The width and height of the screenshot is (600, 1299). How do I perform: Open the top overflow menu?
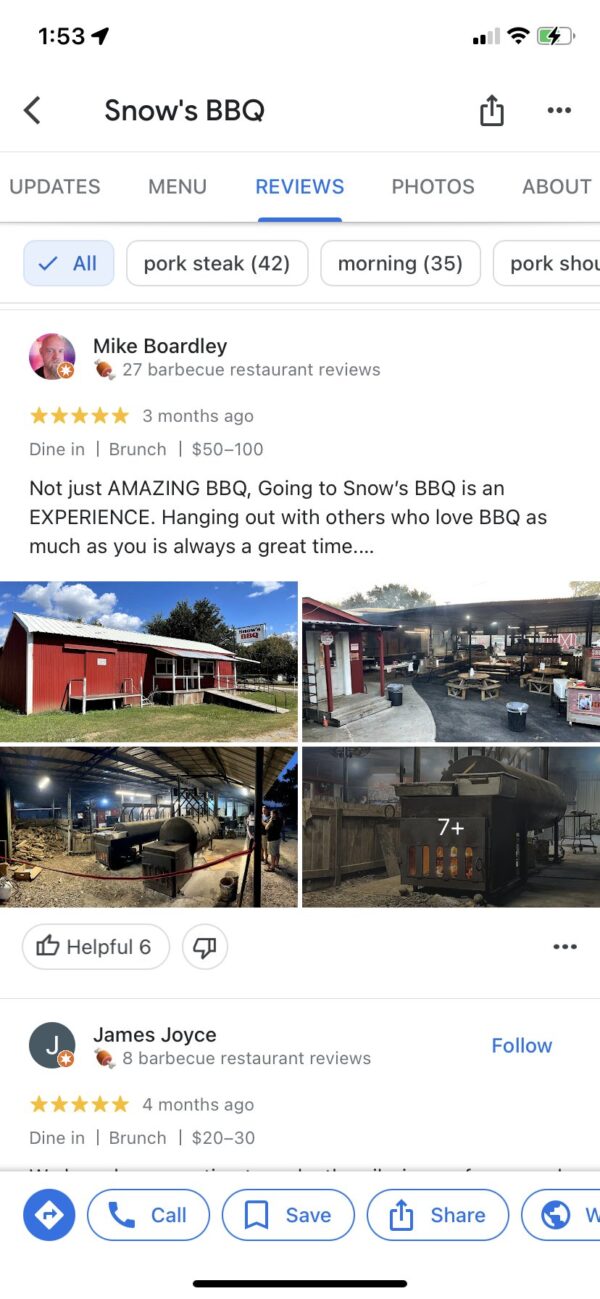559,111
